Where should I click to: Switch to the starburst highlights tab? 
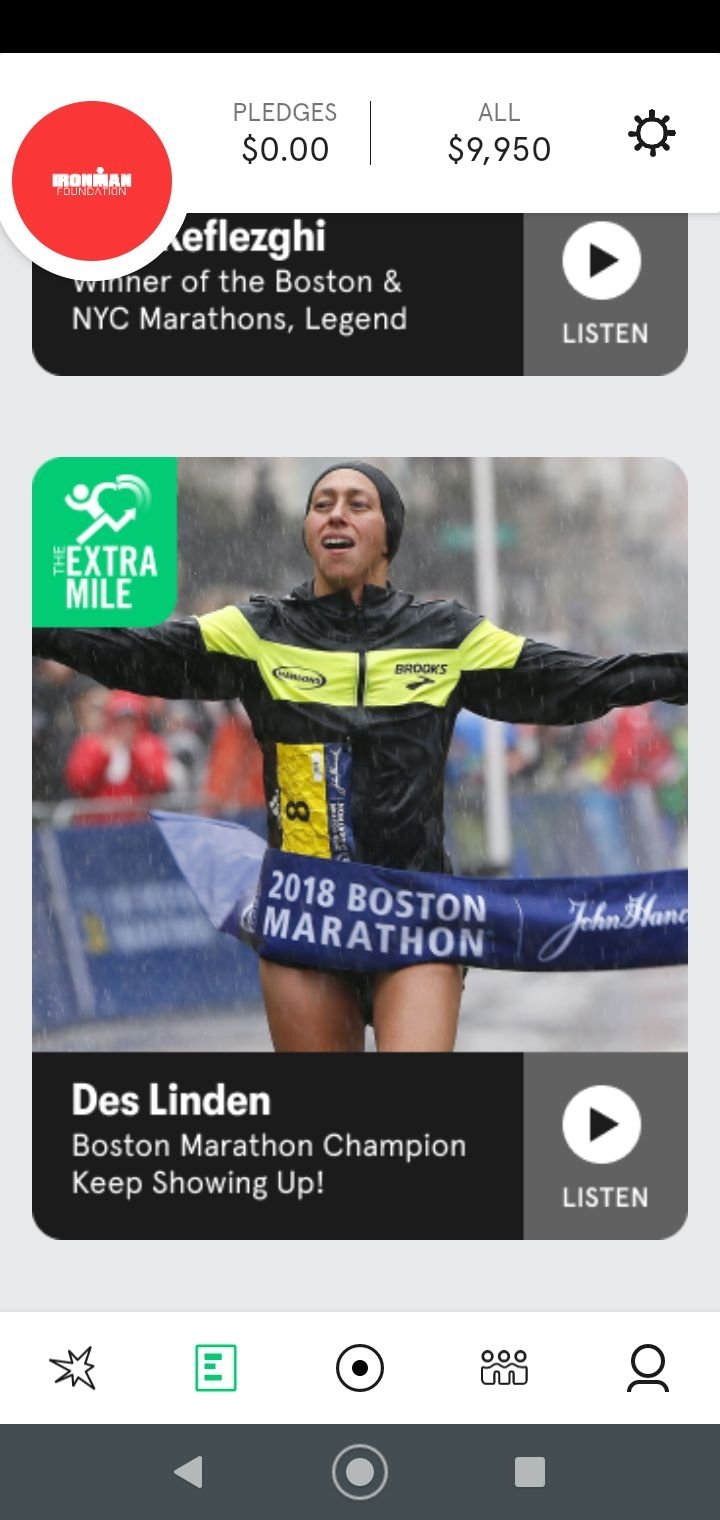pos(73,1368)
